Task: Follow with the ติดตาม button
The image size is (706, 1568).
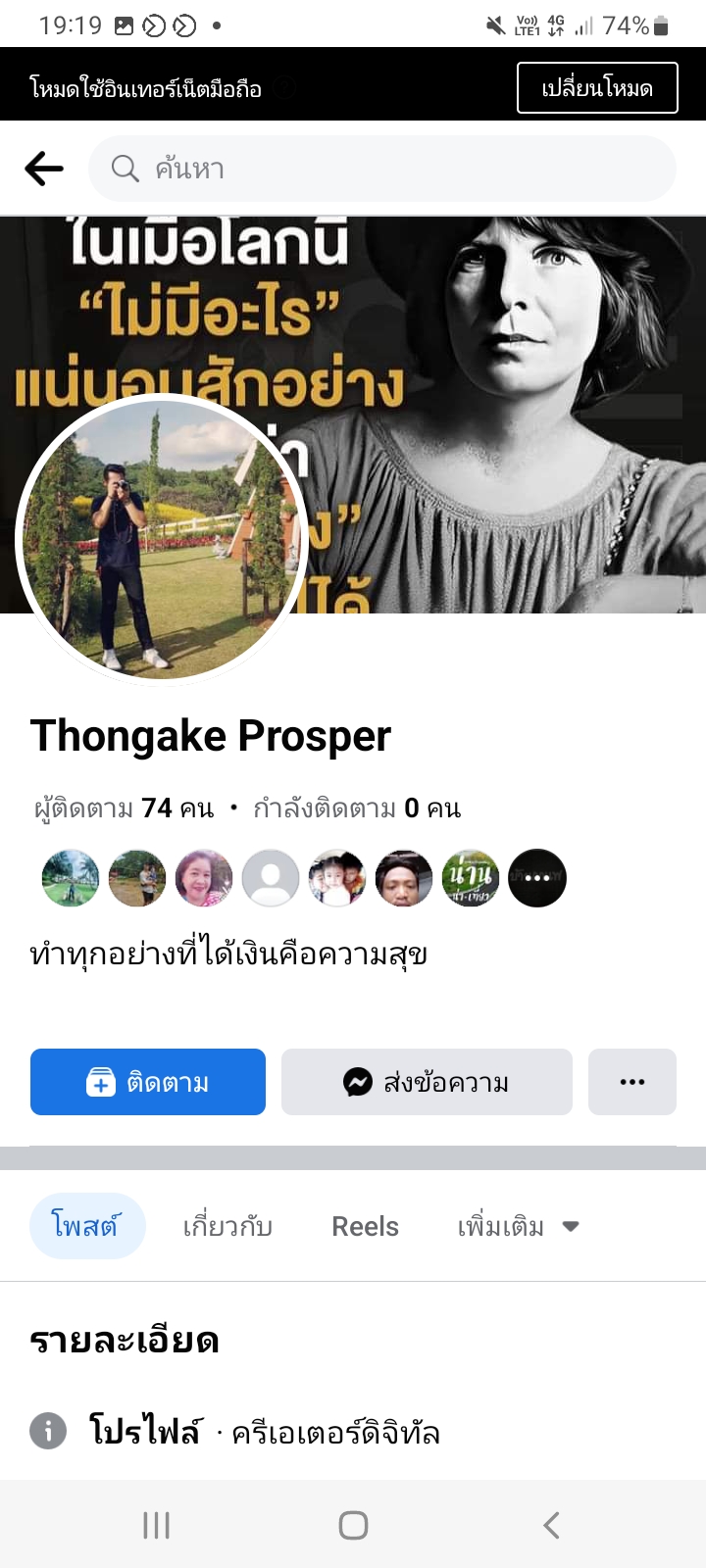Action: [148, 1082]
